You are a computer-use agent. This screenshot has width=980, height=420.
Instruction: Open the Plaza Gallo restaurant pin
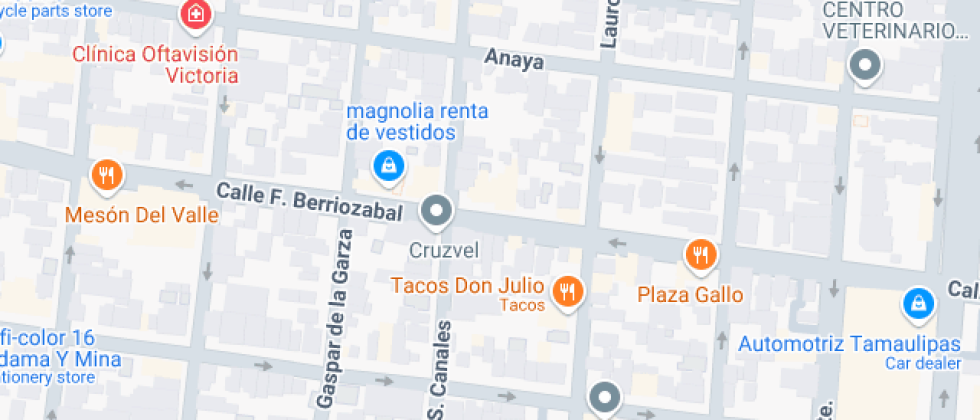coord(702,255)
